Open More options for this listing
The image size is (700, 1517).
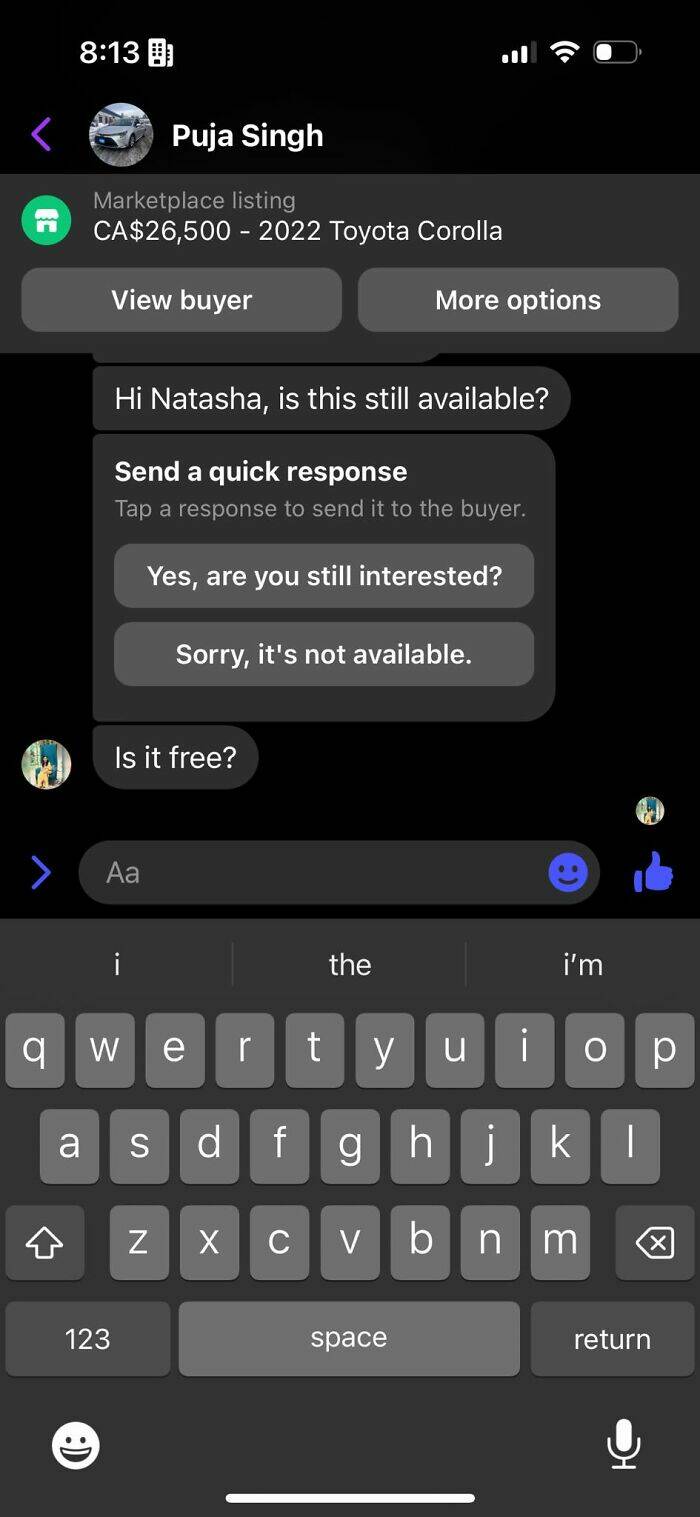click(x=518, y=300)
